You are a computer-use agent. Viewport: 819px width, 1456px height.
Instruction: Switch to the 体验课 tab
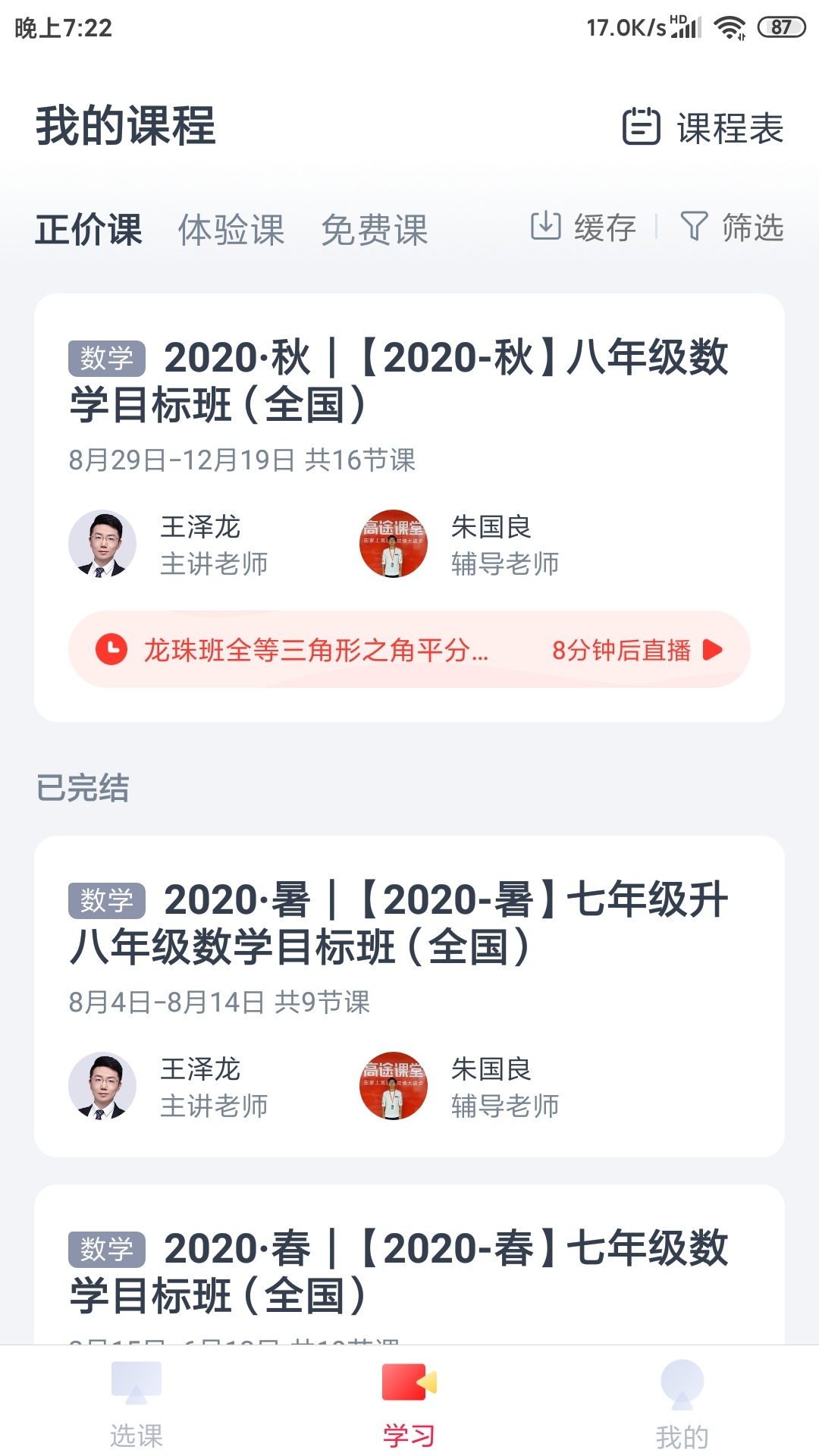[x=231, y=230]
